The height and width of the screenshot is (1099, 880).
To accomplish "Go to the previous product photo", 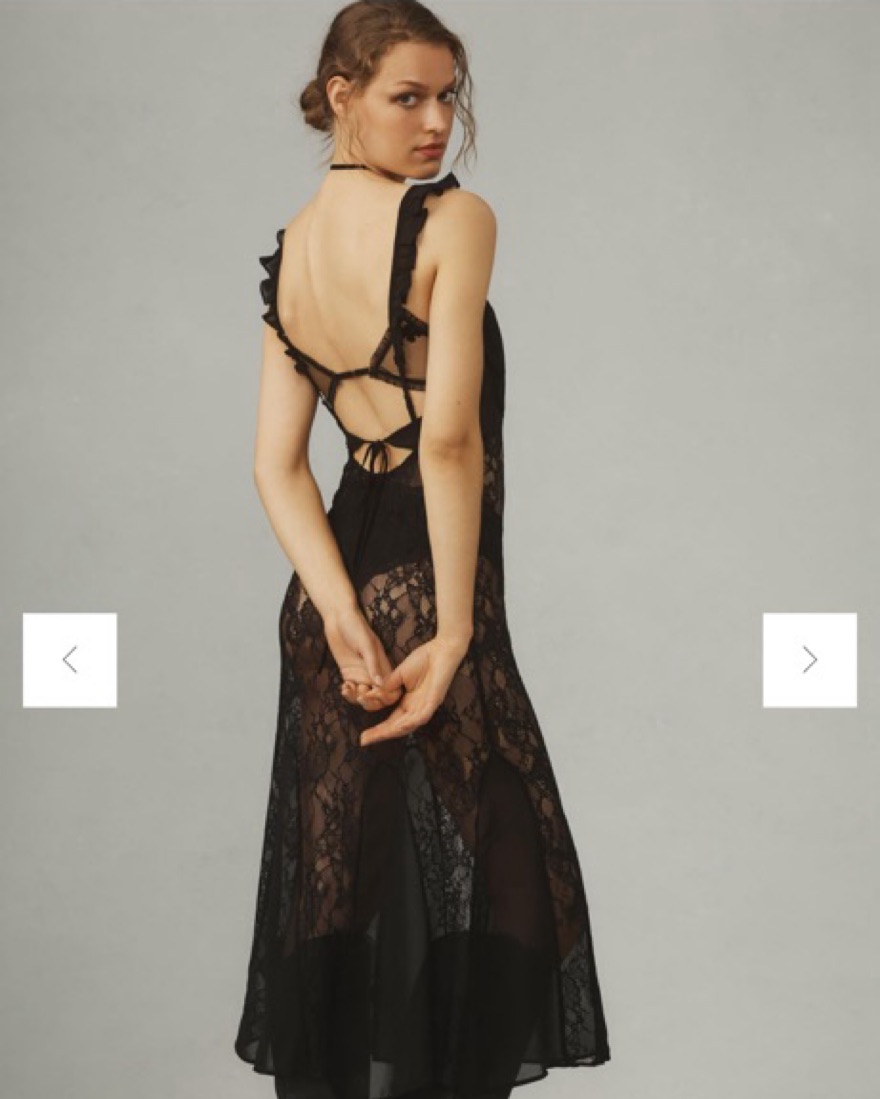I will click(x=70, y=660).
